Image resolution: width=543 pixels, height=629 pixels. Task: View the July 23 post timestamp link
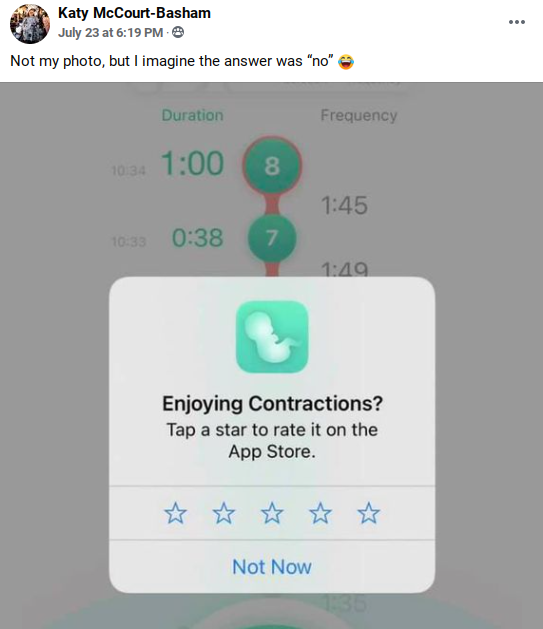pyautogui.click(x=110, y=32)
